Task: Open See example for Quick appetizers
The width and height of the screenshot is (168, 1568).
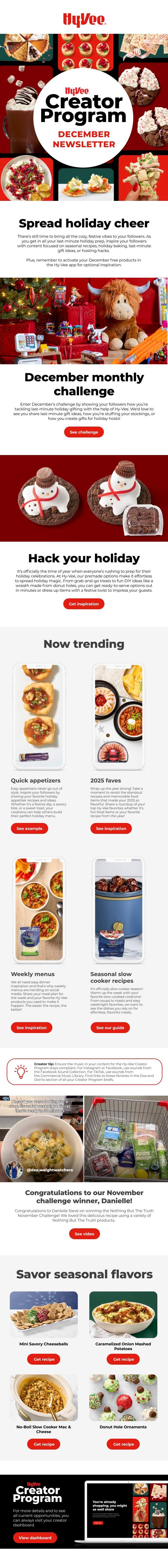Action: click(x=29, y=829)
